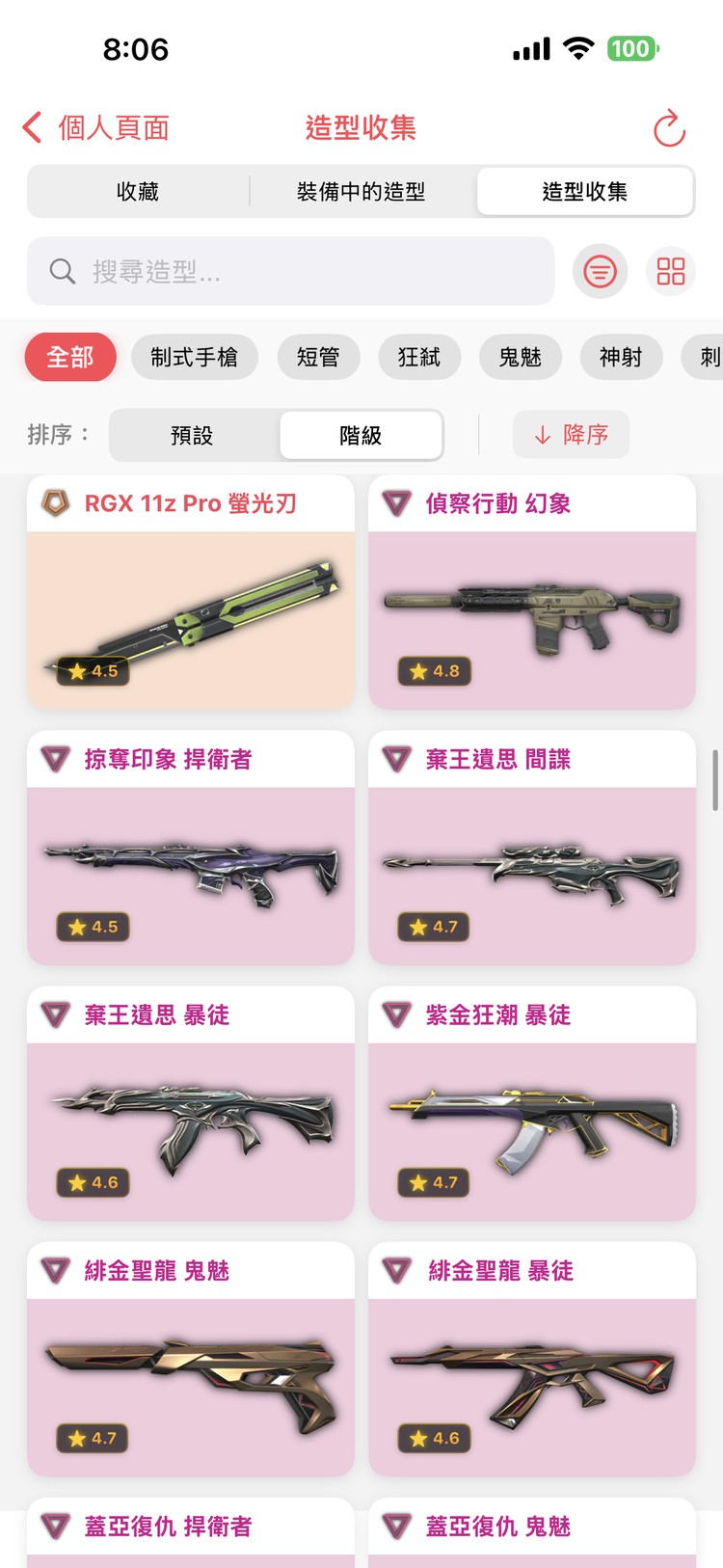Open the 裝備中的造型 tab

(361, 191)
